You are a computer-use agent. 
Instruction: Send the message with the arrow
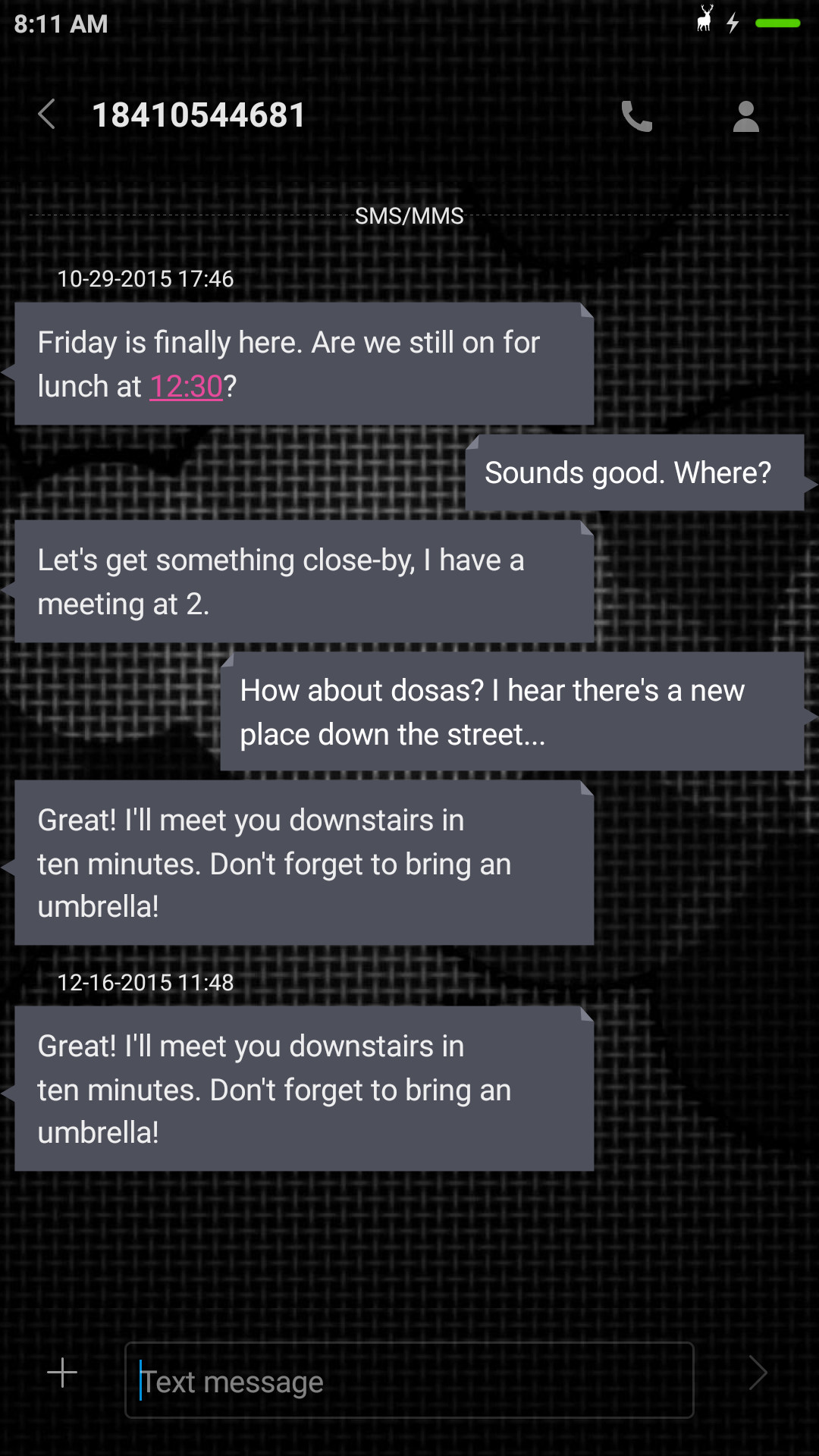(758, 1373)
